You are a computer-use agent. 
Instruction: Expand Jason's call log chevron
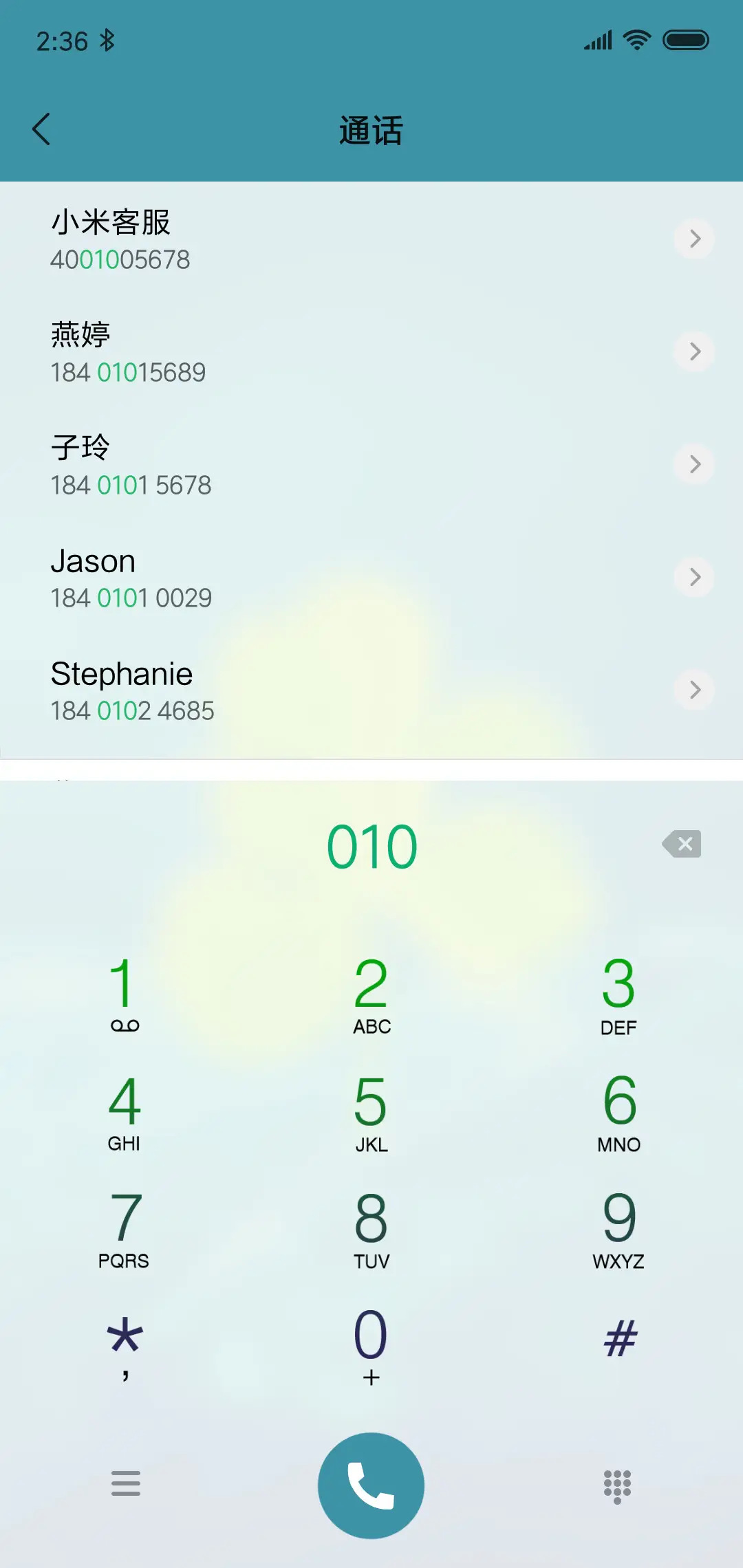[694, 577]
